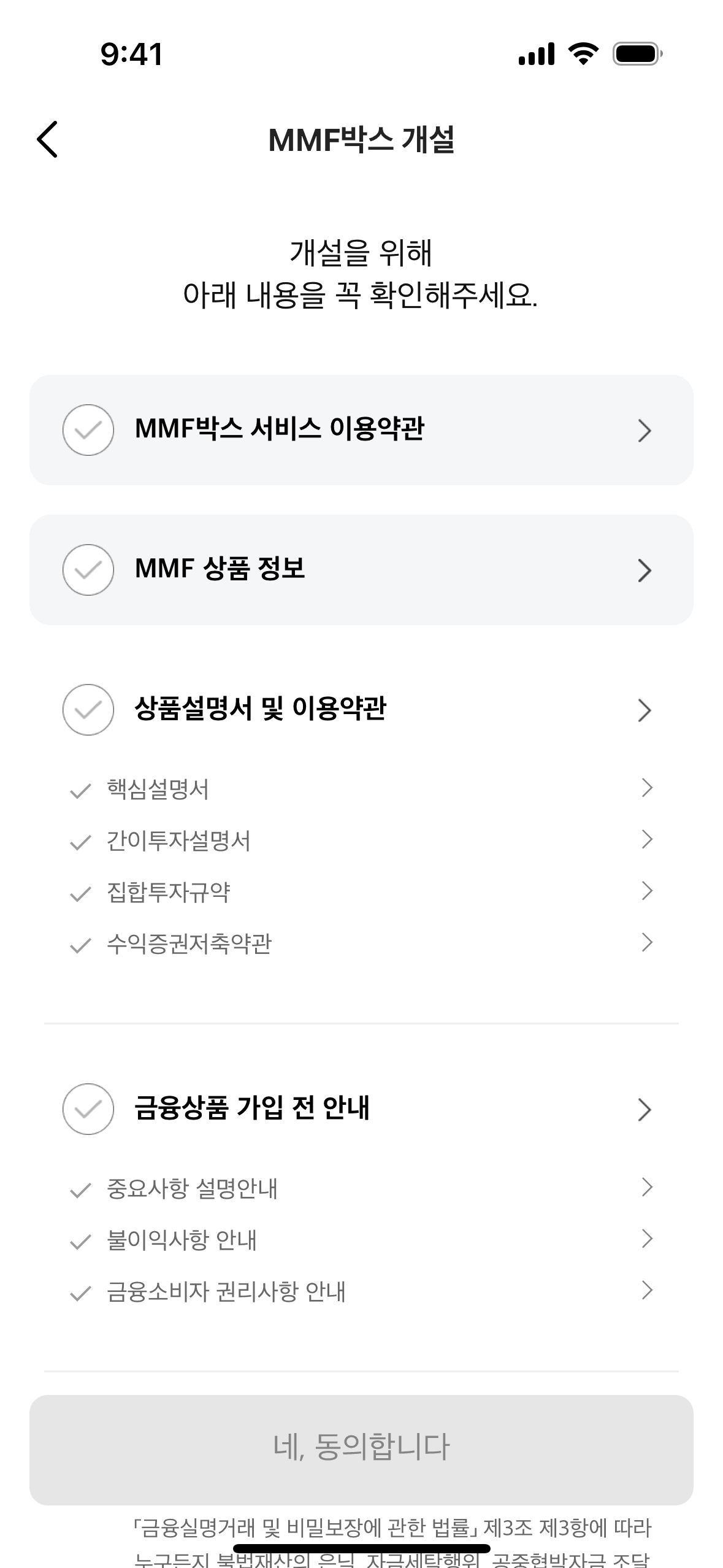Check 금융상품 가입 전 안내 agreement circle
Viewport: 723px width, 1568px height.
coord(88,1109)
